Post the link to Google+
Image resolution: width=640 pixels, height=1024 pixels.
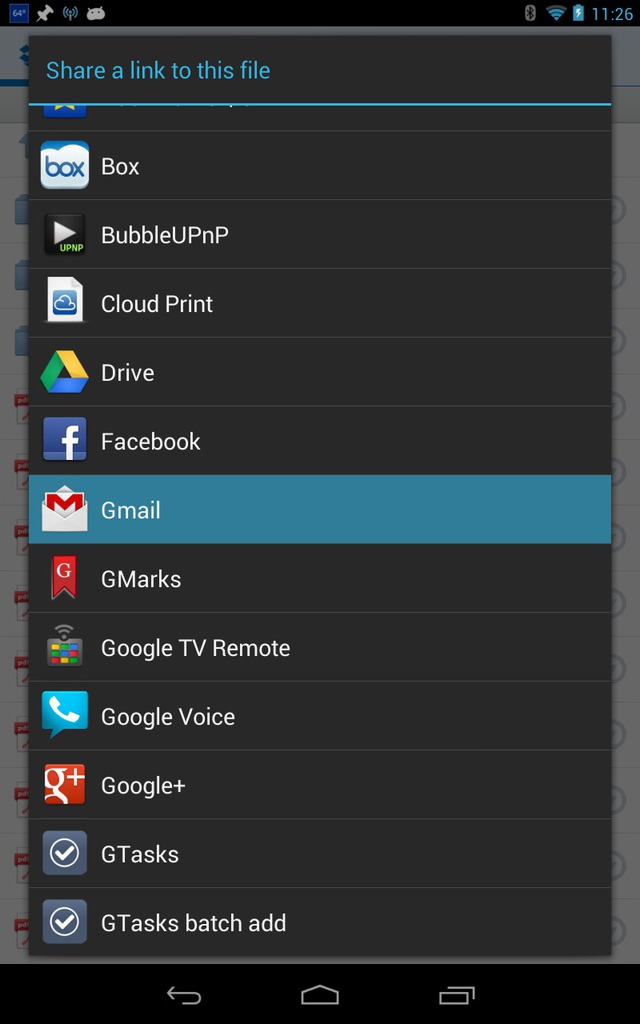pyautogui.click(x=320, y=785)
